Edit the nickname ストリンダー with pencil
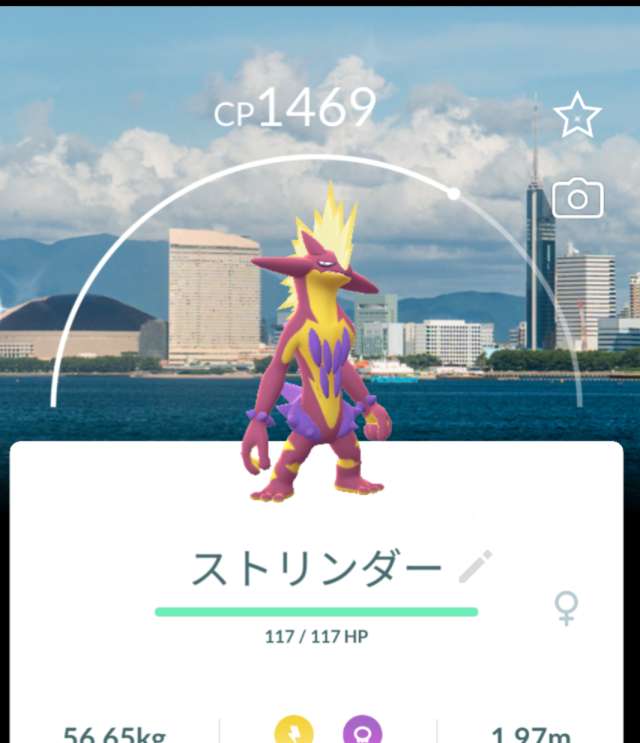Screen dimensions: 640x743 pyautogui.click(x=475, y=567)
